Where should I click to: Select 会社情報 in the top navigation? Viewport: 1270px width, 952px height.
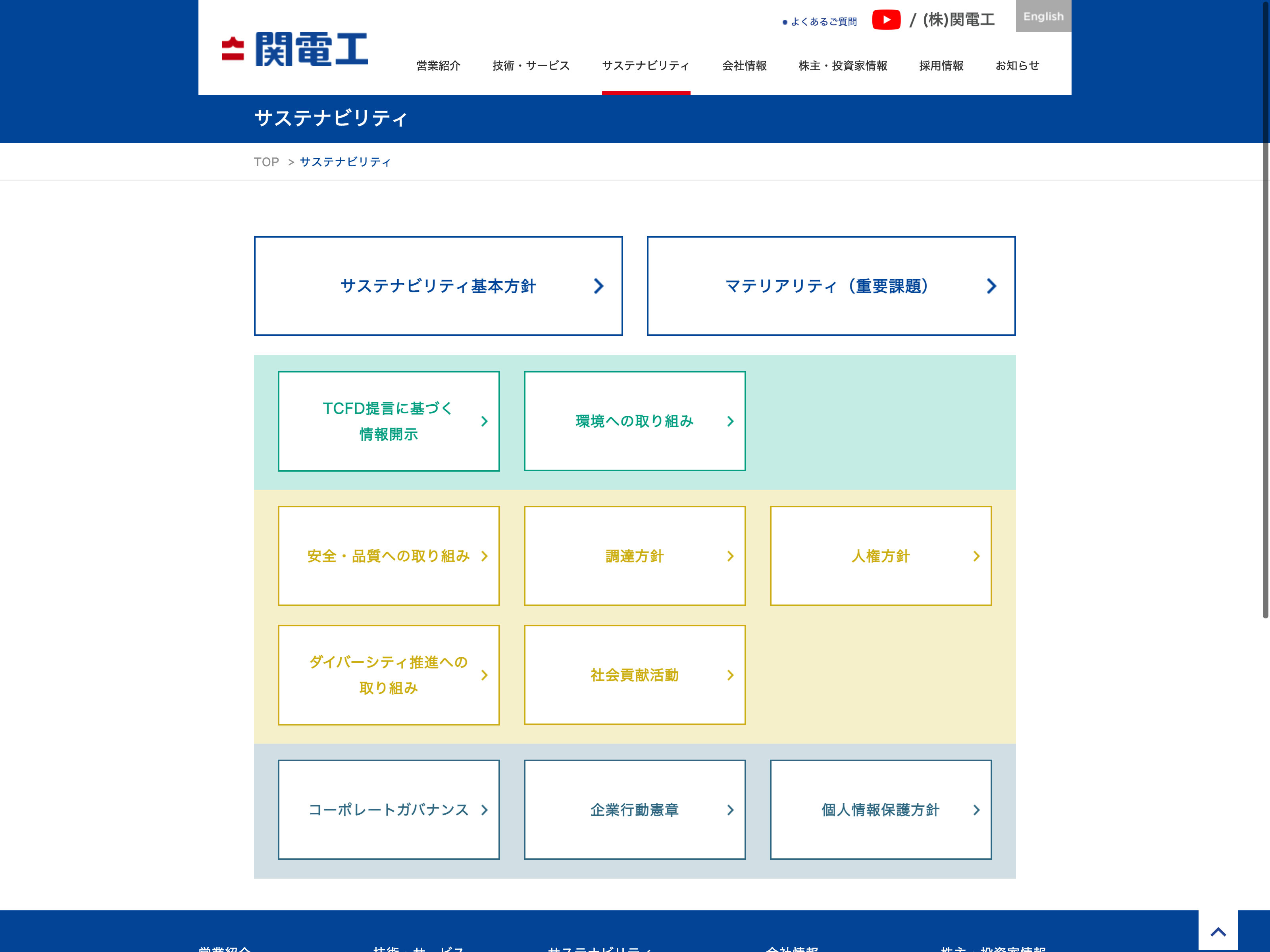tap(744, 65)
